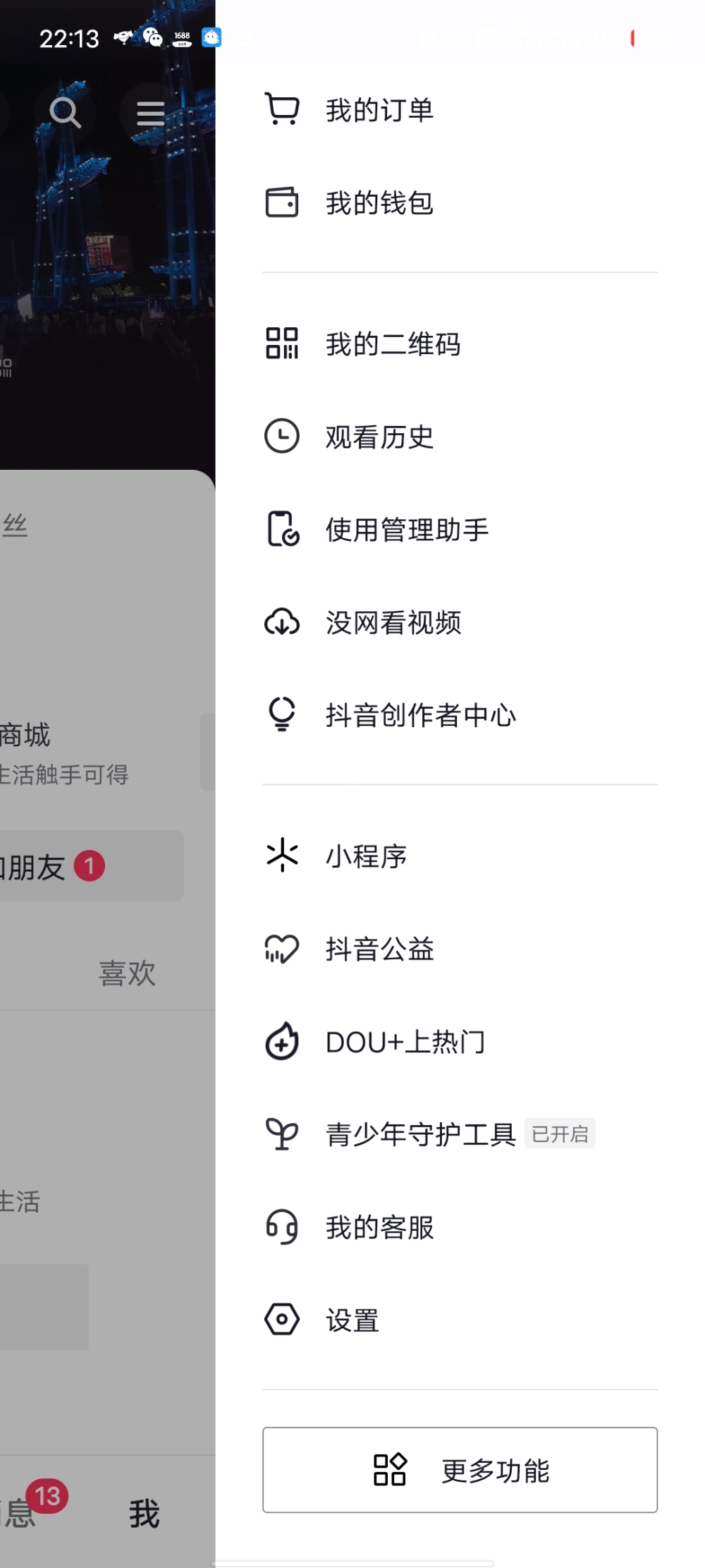Tap 抖音公益 charity entry
Image resolution: width=705 pixels, height=1568 pixels.
pyautogui.click(x=379, y=949)
